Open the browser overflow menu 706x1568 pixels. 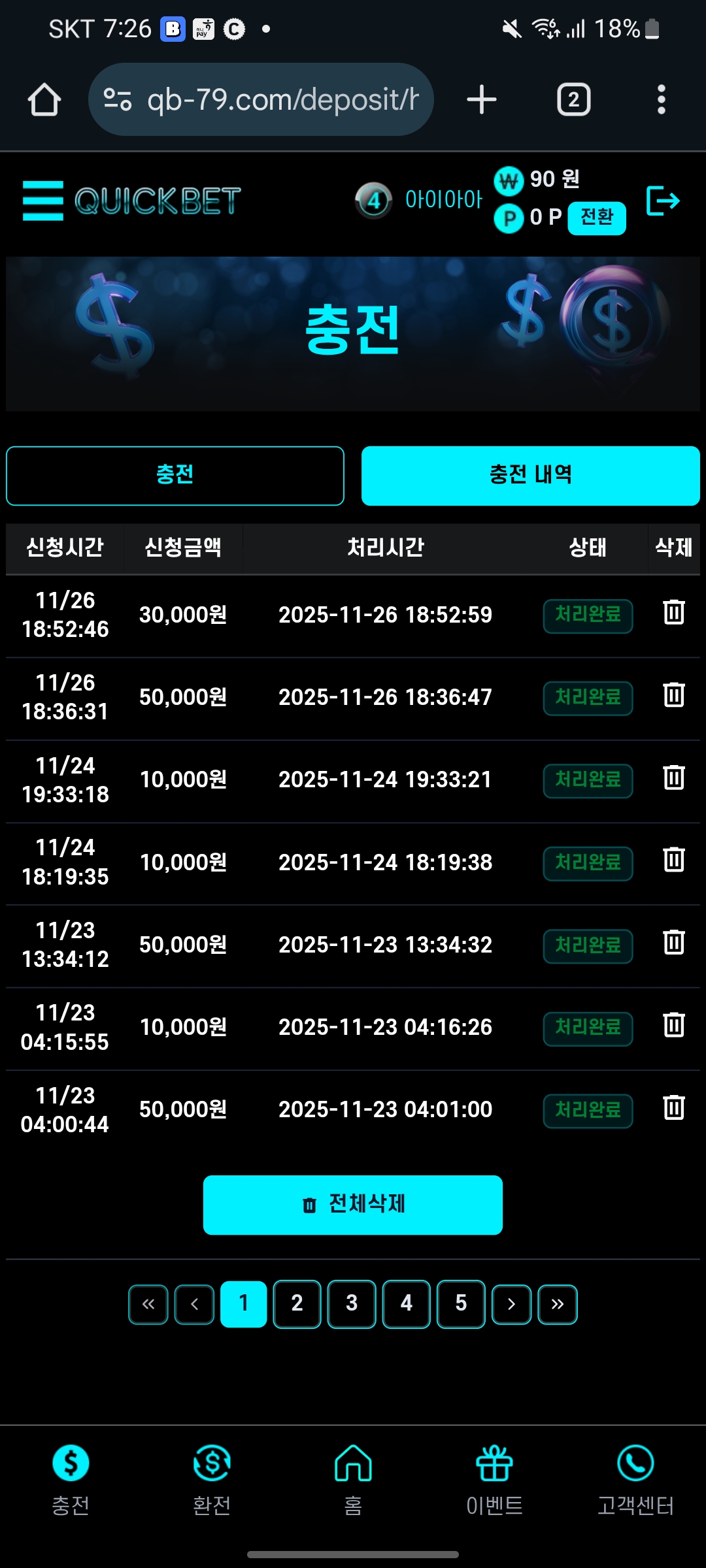tap(661, 100)
